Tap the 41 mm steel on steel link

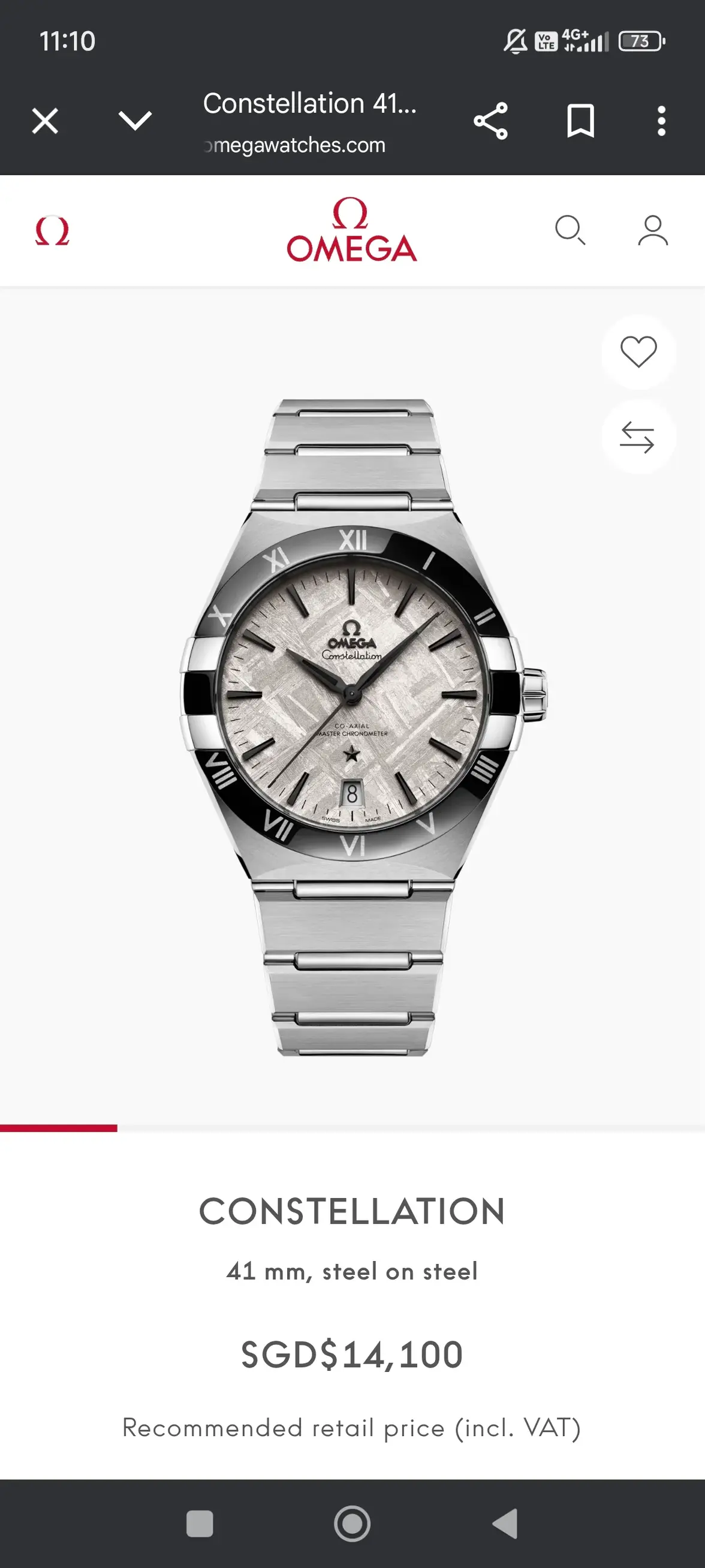[352, 1271]
